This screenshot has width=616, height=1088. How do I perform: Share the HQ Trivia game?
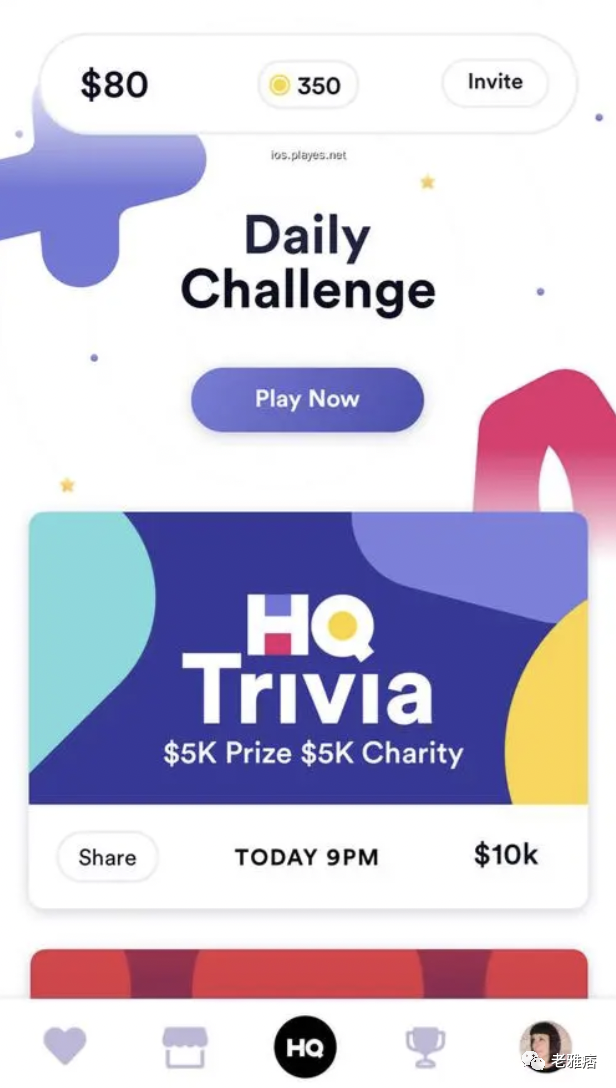[x=107, y=857]
